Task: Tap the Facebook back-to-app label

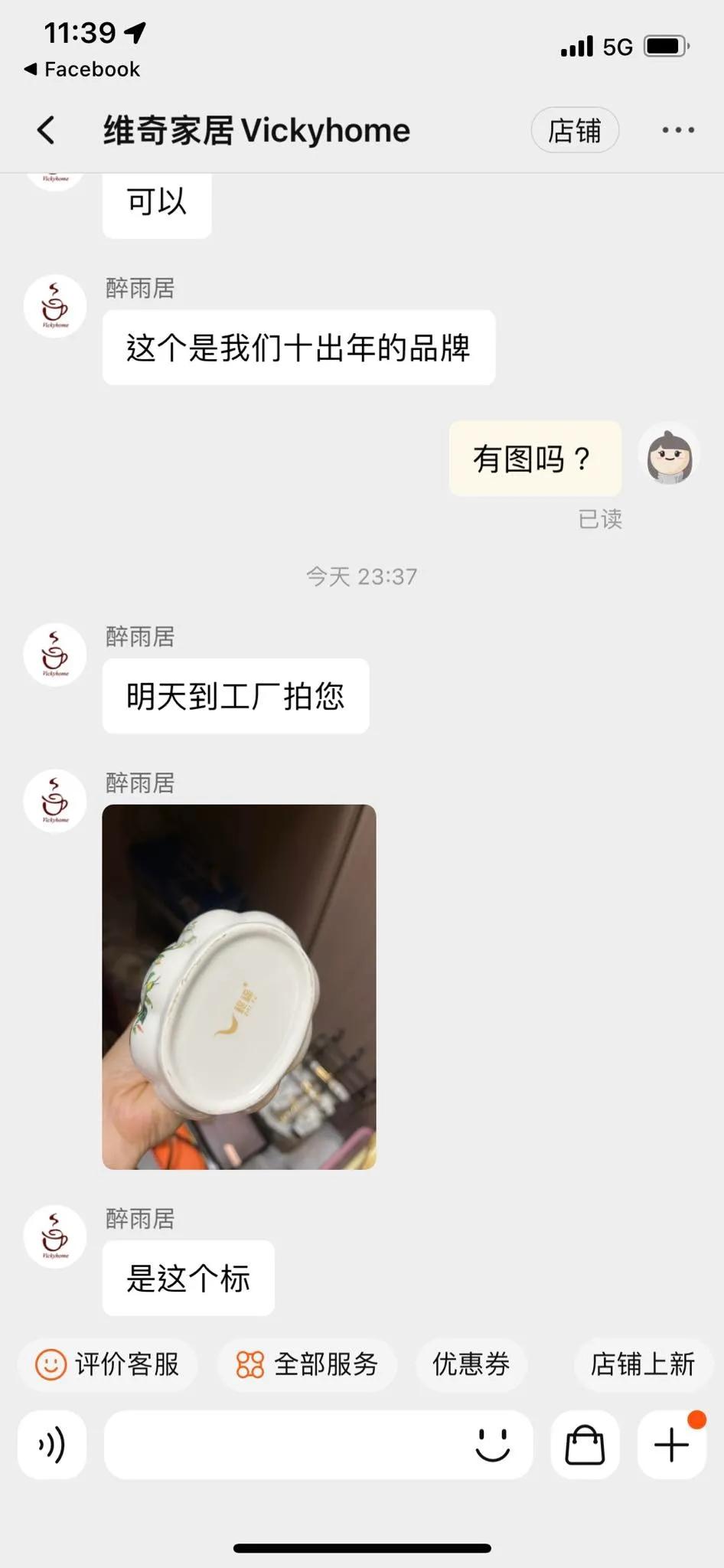Action: (80, 69)
